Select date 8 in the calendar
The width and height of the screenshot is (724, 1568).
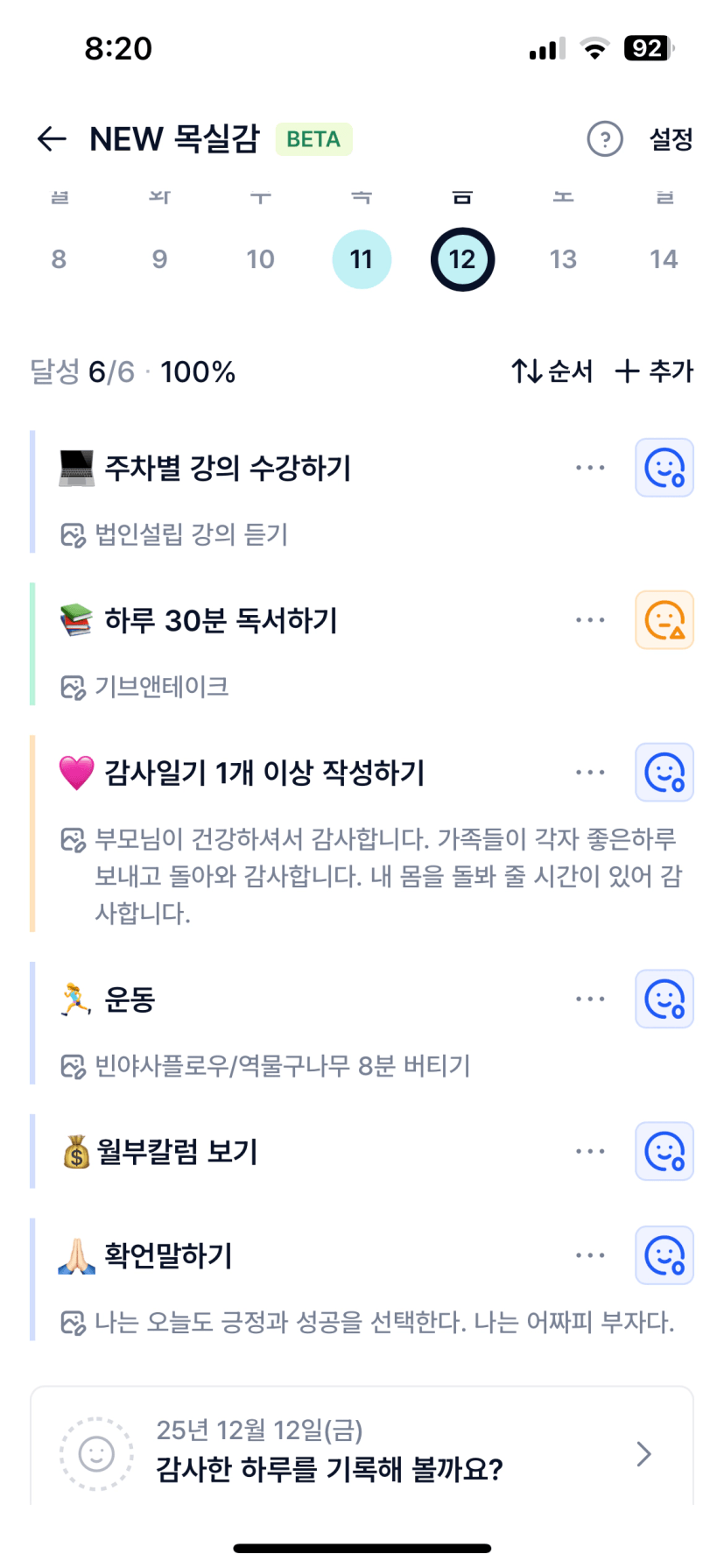[59, 259]
